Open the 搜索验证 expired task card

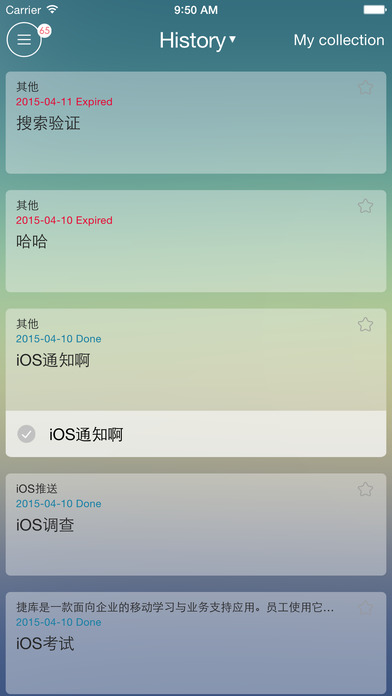(x=196, y=123)
